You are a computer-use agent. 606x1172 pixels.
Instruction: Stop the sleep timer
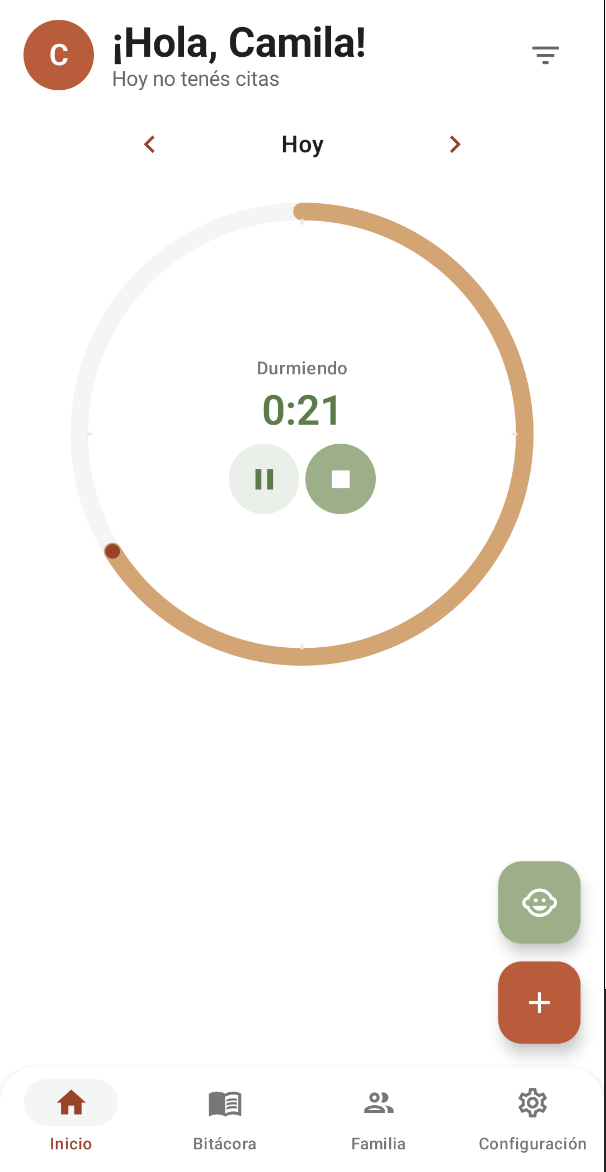[341, 479]
